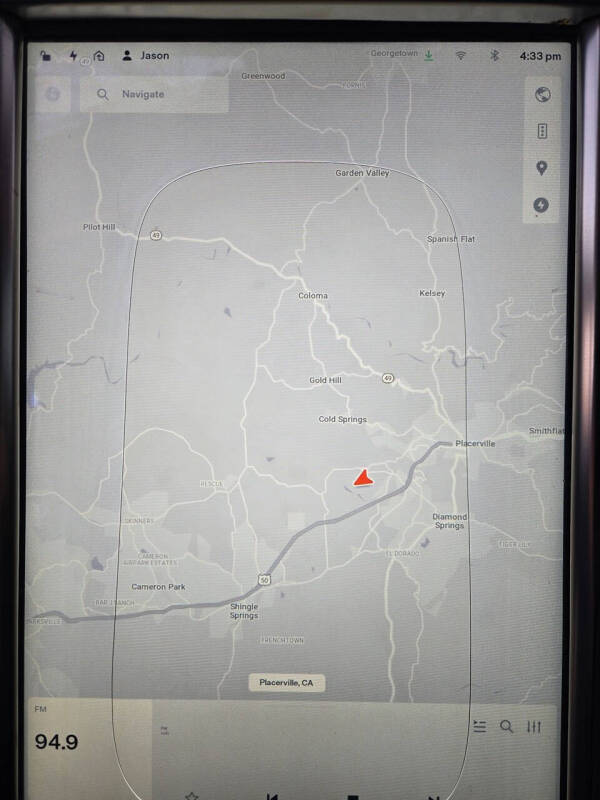
Task: Search for media in the player
Action: pos(507,727)
